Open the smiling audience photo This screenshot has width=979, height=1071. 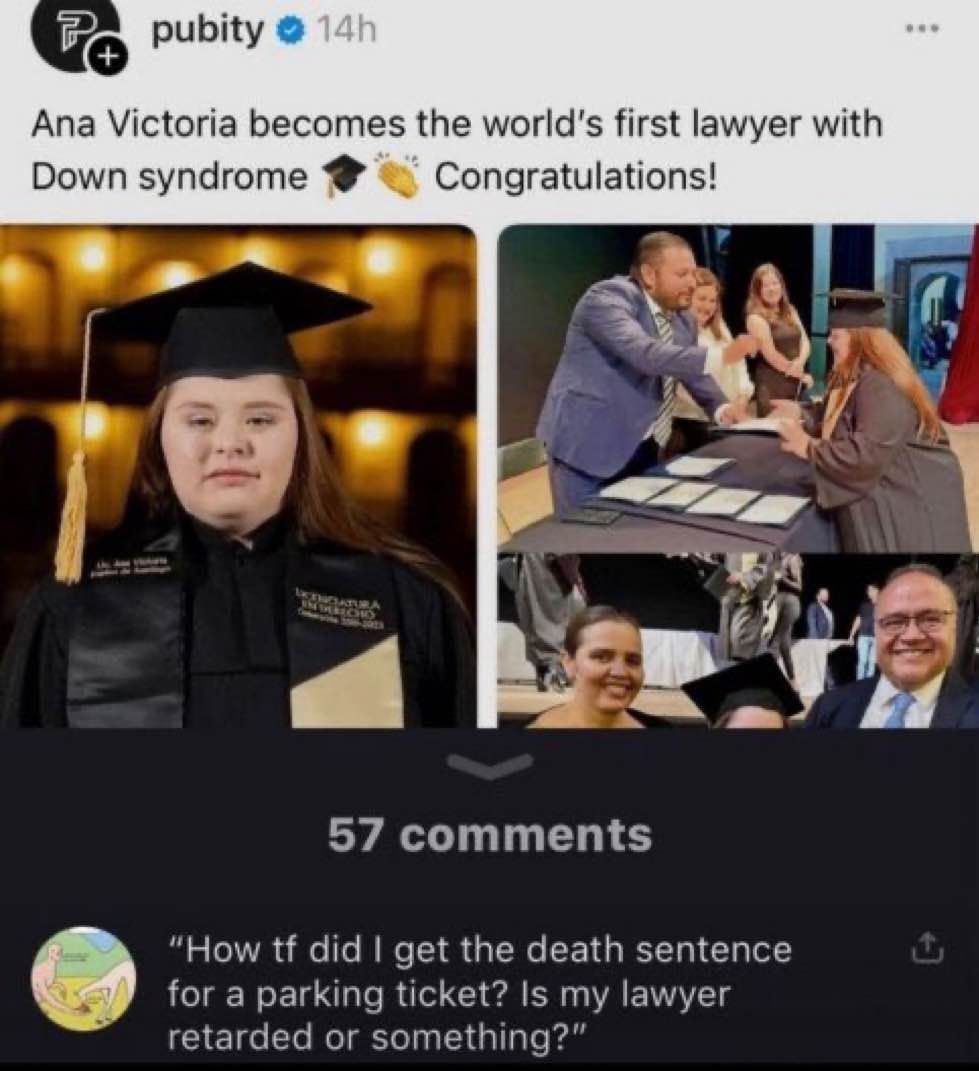(x=737, y=640)
